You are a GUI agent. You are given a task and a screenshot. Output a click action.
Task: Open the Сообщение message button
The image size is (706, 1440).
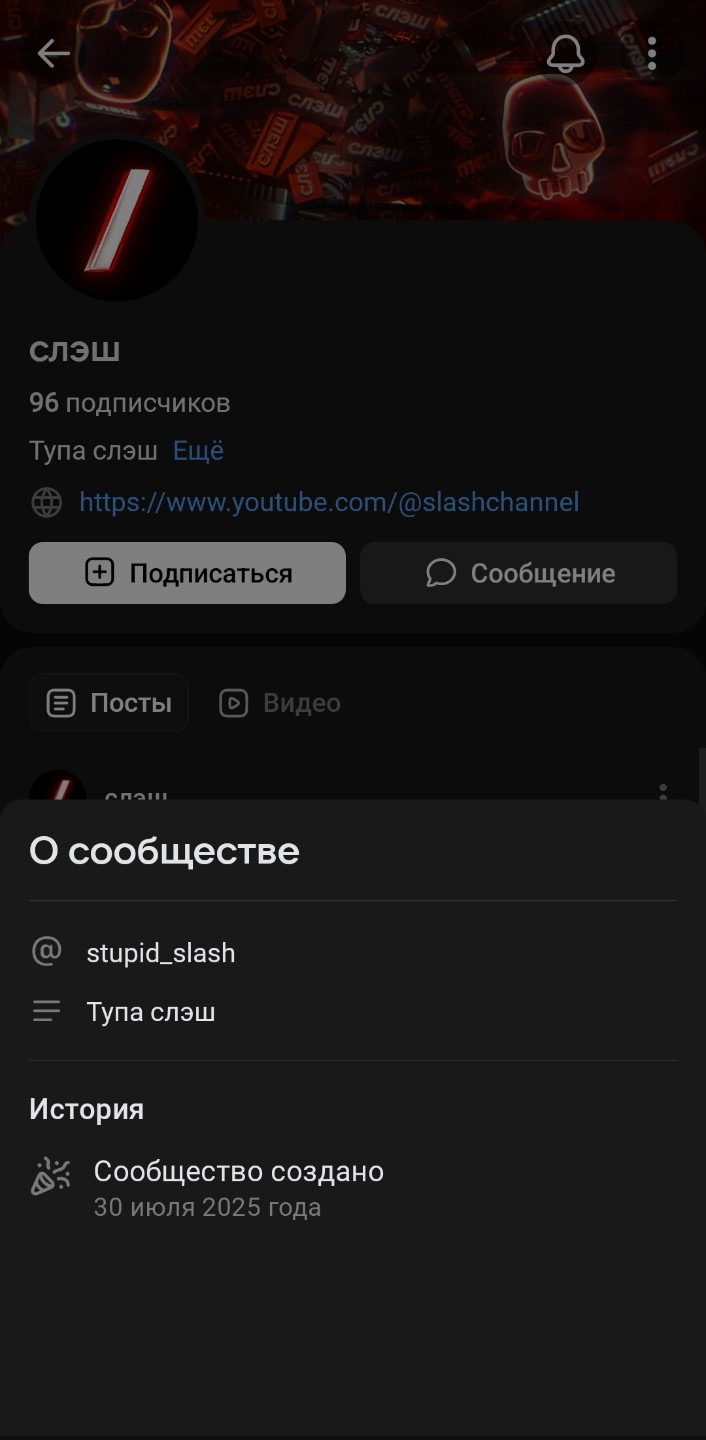(x=518, y=573)
